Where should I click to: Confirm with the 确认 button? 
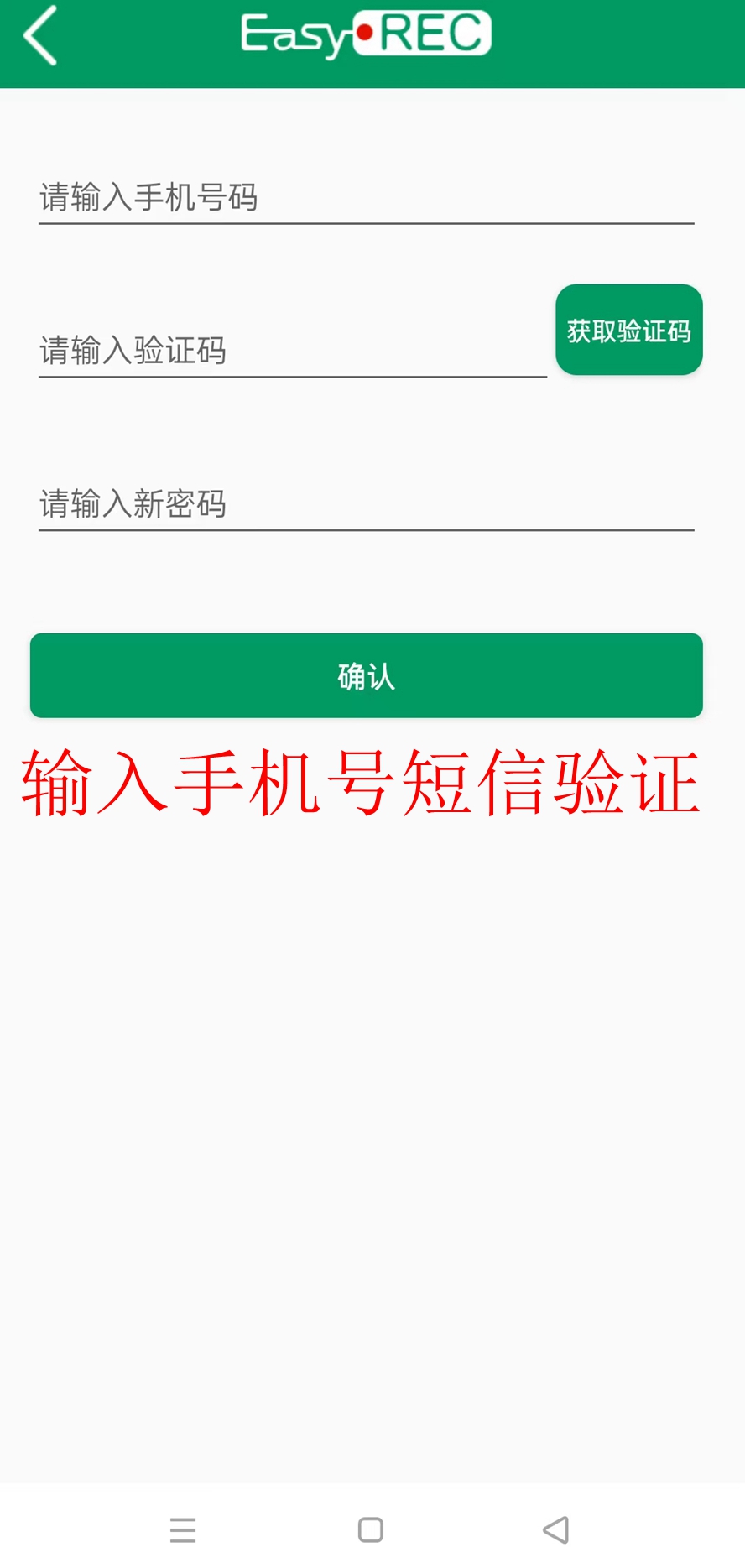(x=367, y=675)
